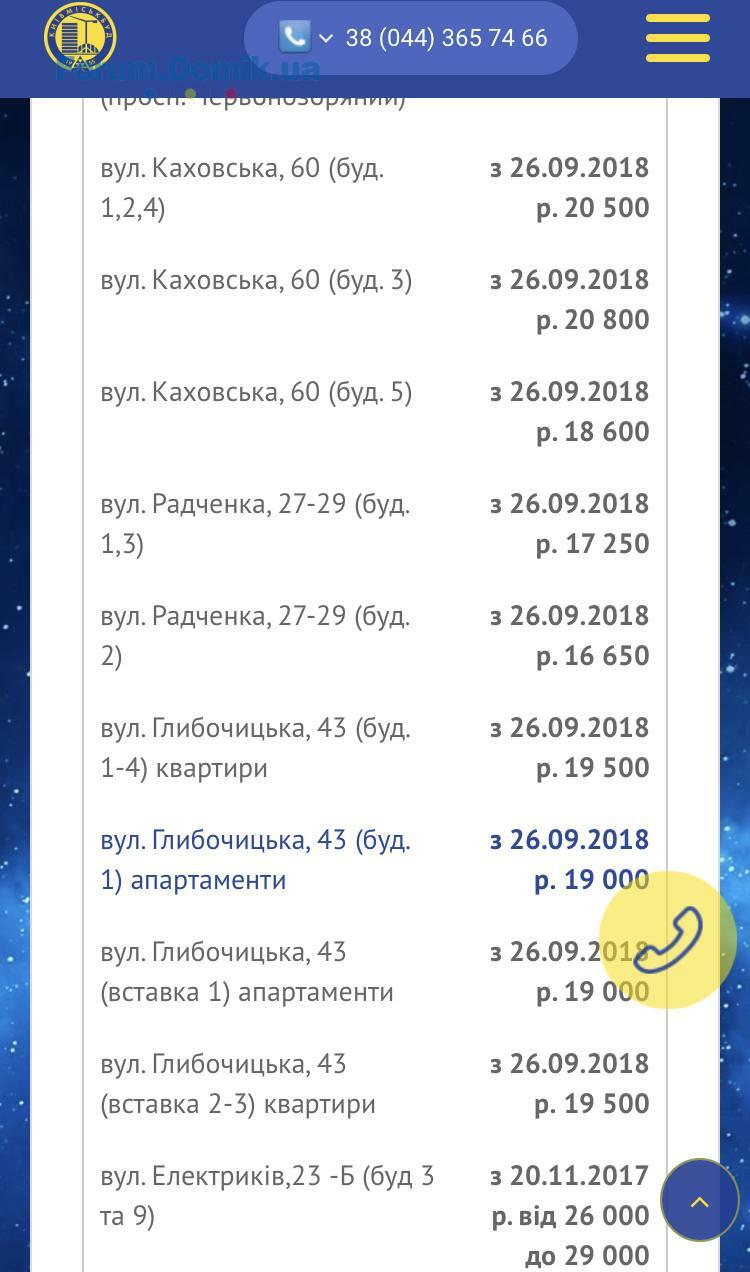Open вул. Глибочицька, 43 (буд. 1) апартаменти link

pyautogui.click(x=256, y=860)
